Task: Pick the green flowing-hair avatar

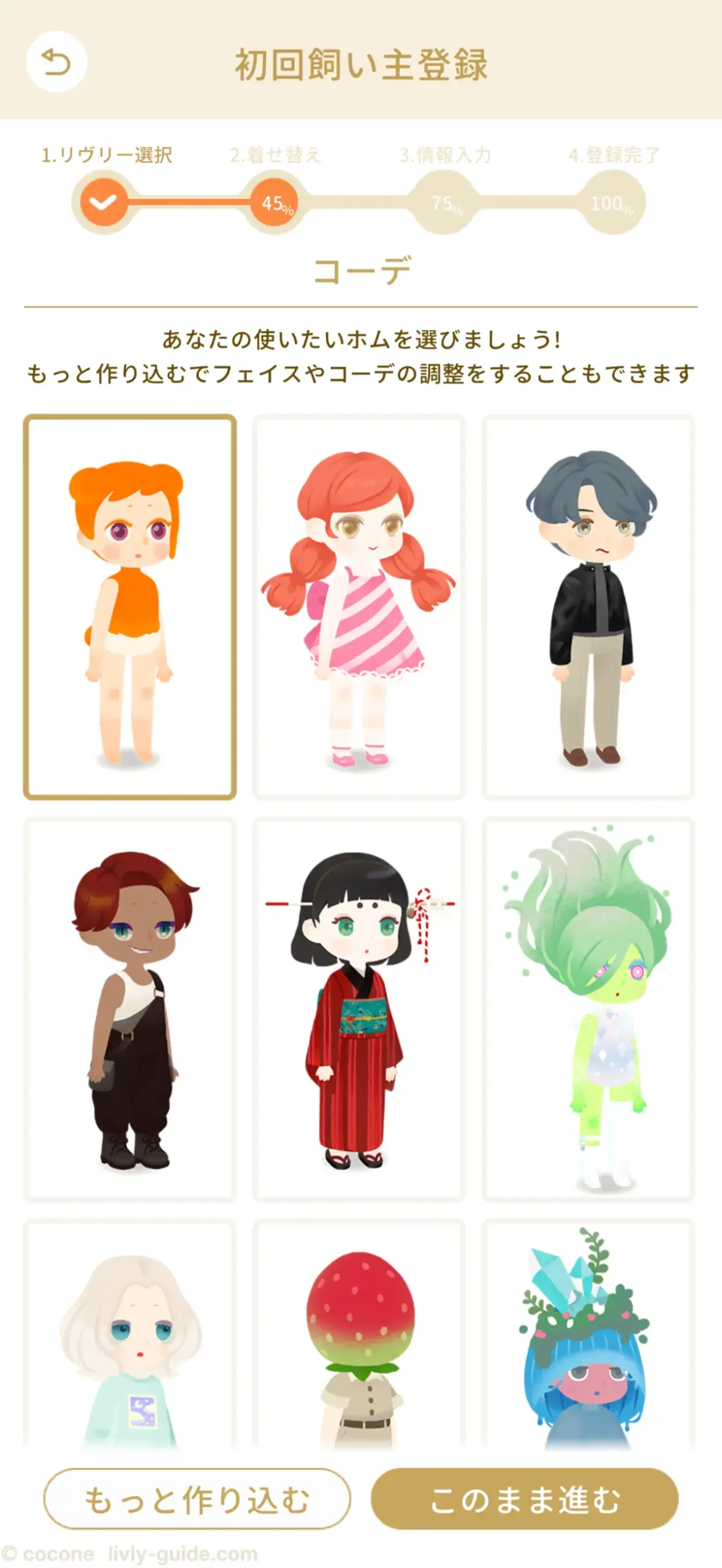Action: click(x=588, y=1009)
